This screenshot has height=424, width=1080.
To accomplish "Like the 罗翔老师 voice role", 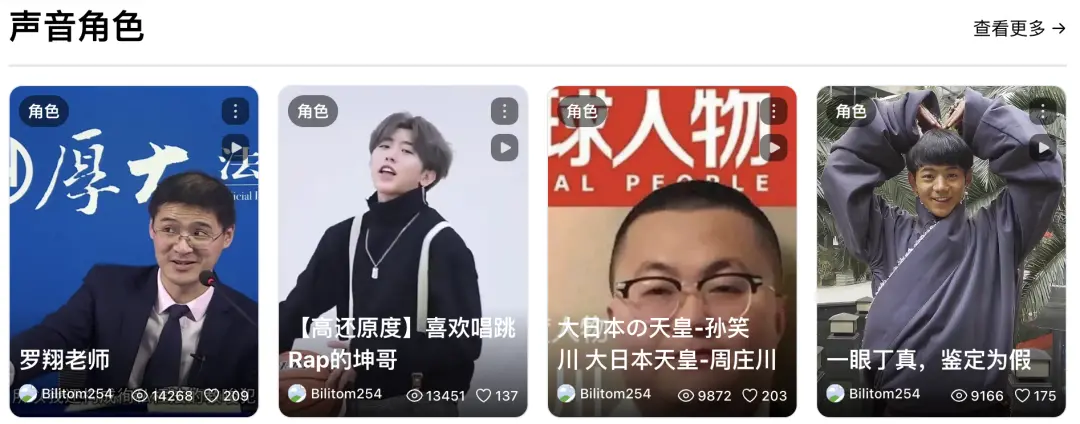I will tap(212, 396).
